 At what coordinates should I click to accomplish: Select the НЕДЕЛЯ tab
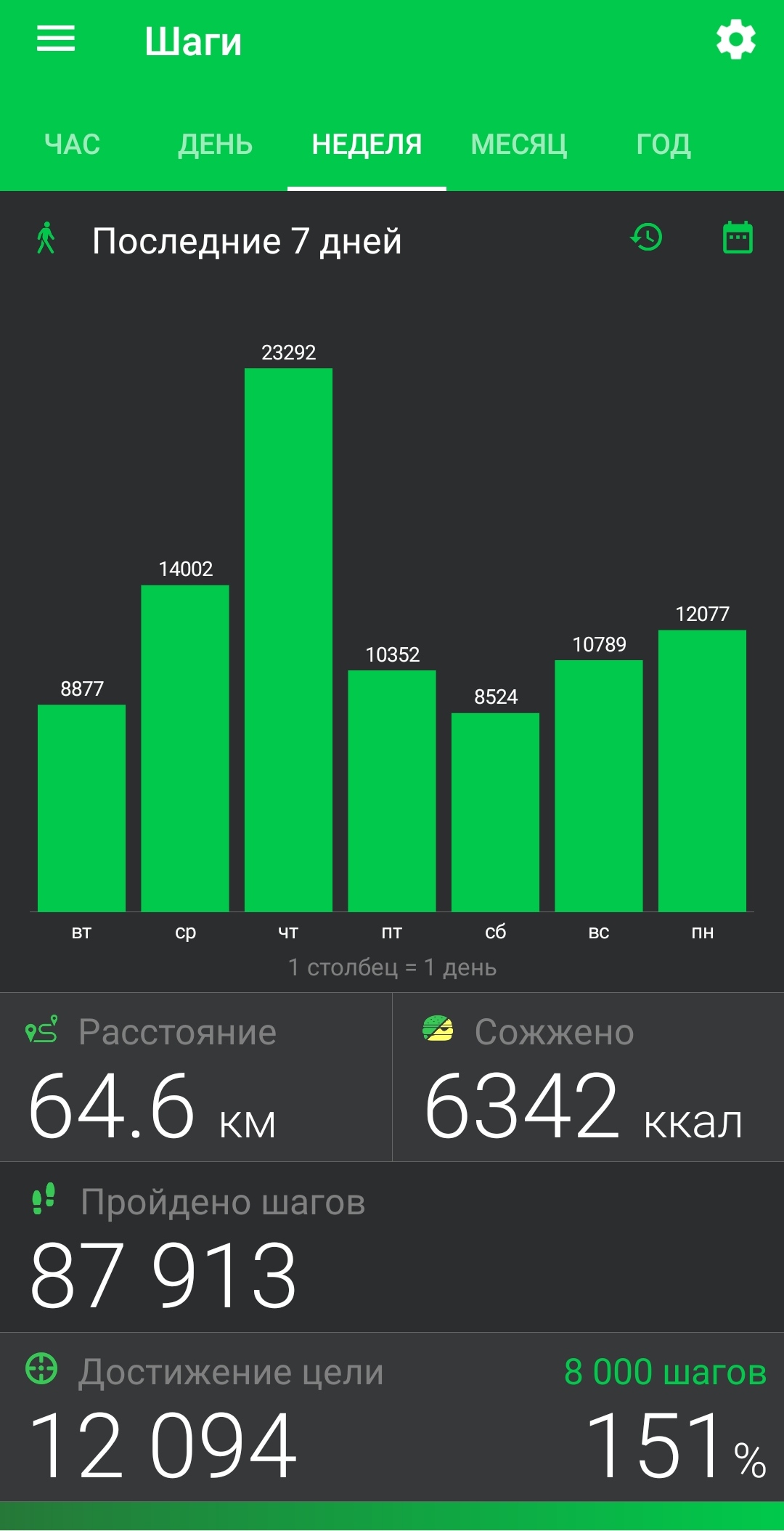(x=367, y=145)
